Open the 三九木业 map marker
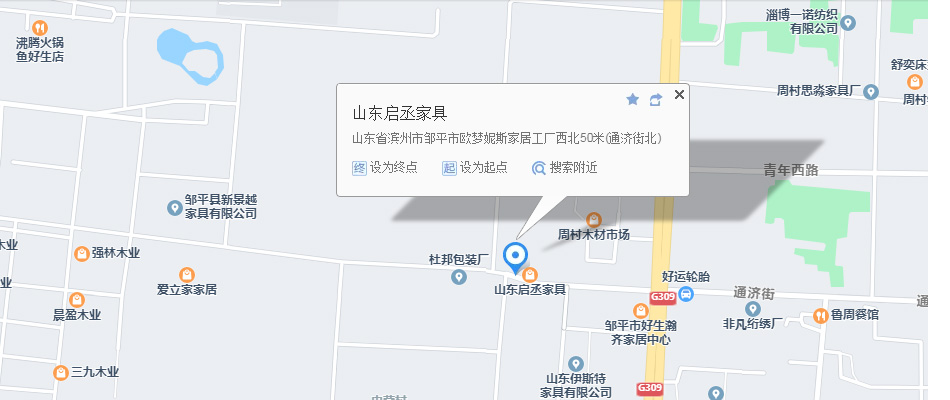The width and height of the screenshot is (950, 400). (61, 372)
